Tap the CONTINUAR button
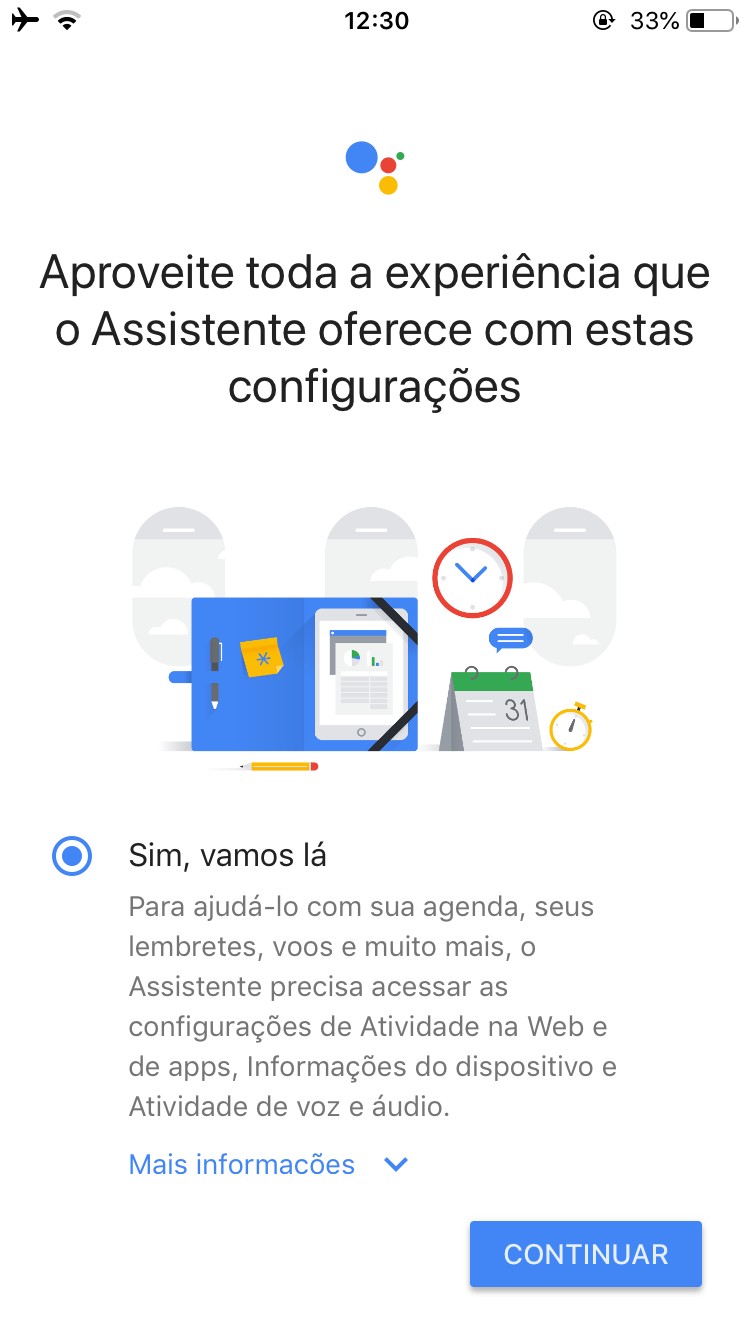The height and width of the screenshot is (1334, 750). coord(585,1254)
